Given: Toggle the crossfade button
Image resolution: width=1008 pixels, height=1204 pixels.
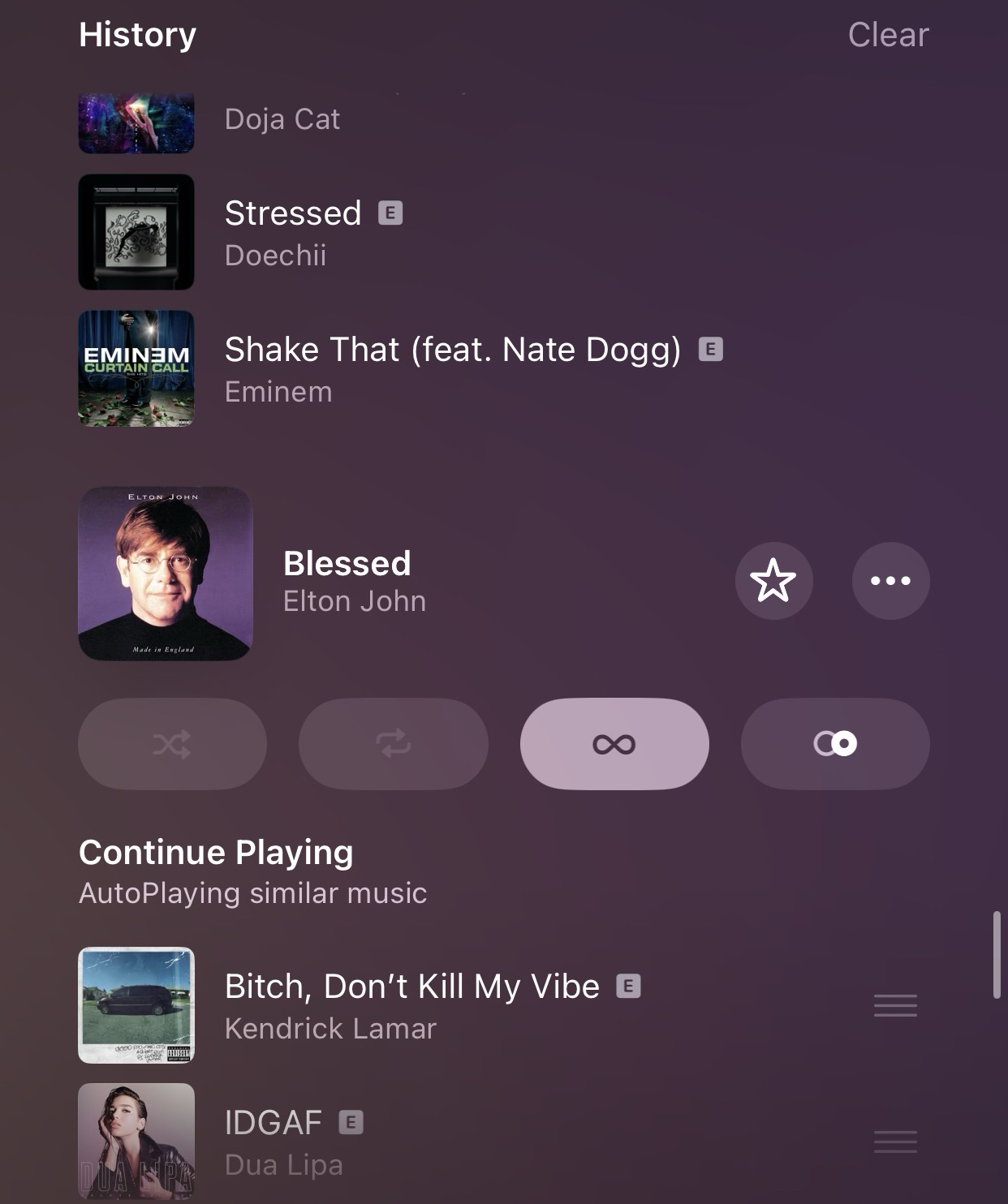Looking at the screenshot, I should (x=835, y=743).
